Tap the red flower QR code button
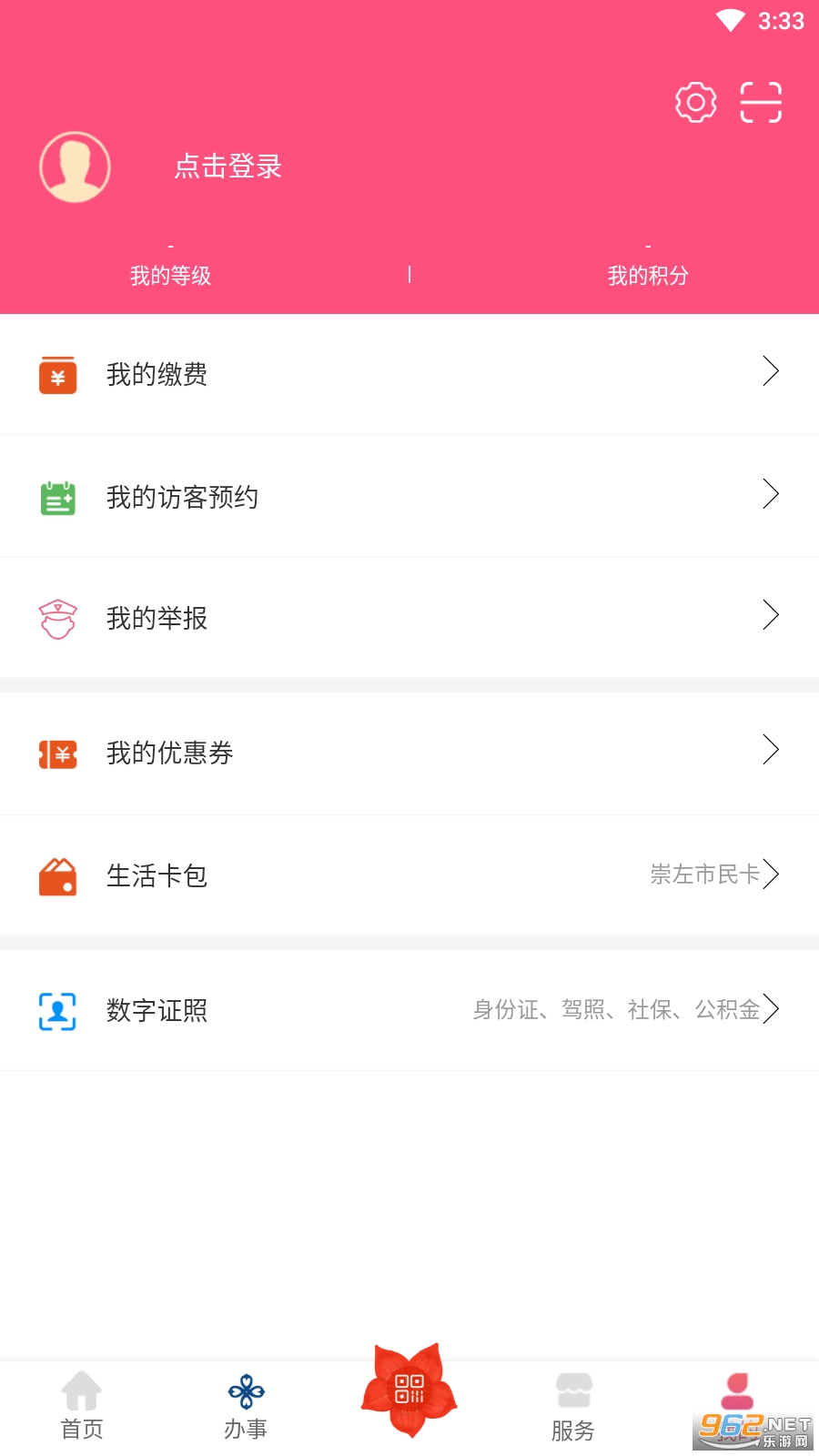Image resolution: width=819 pixels, height=1456 pixels. click(x=409, y=1390)
